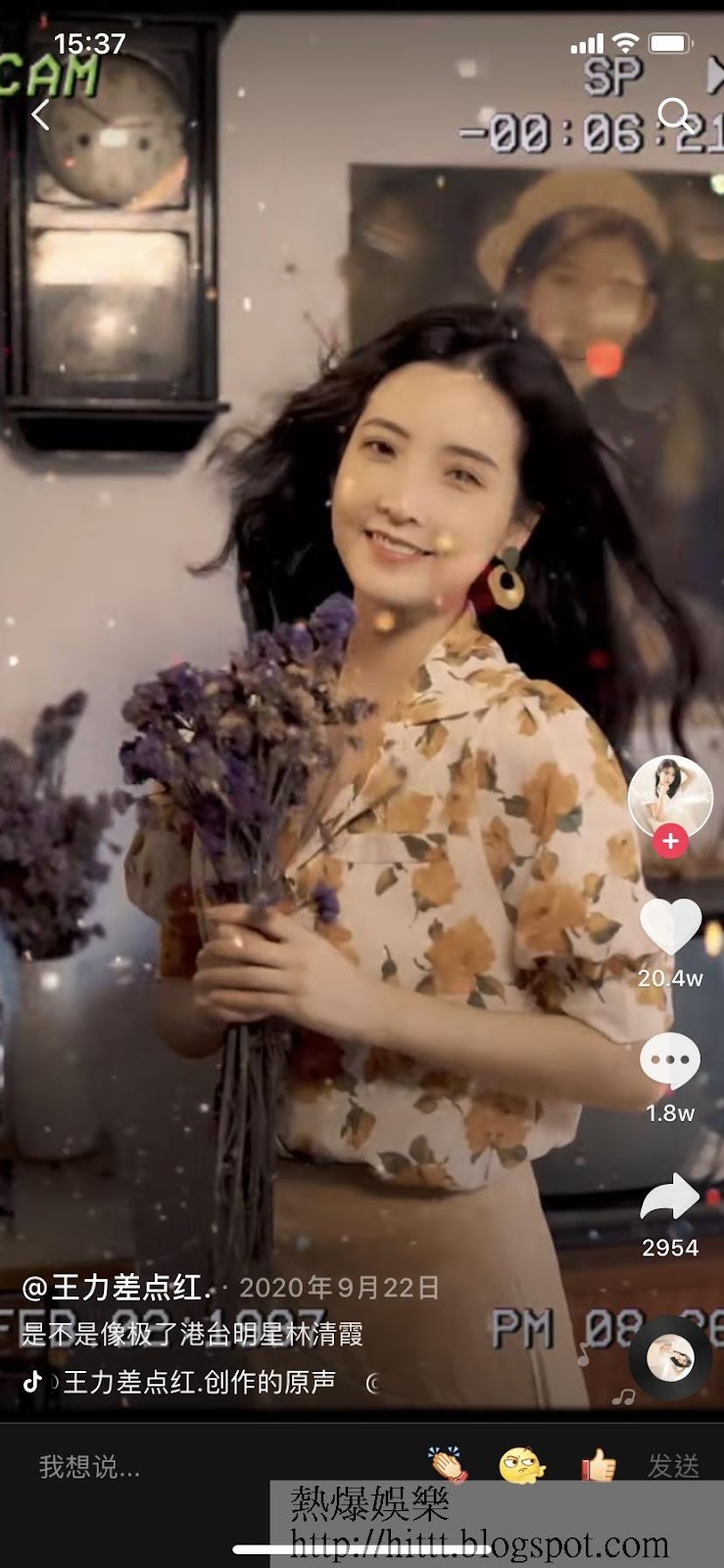This screenshot has width=724, height=1568.
Task: Open the comments with 1.8w replies
Action: point(670,1061)
